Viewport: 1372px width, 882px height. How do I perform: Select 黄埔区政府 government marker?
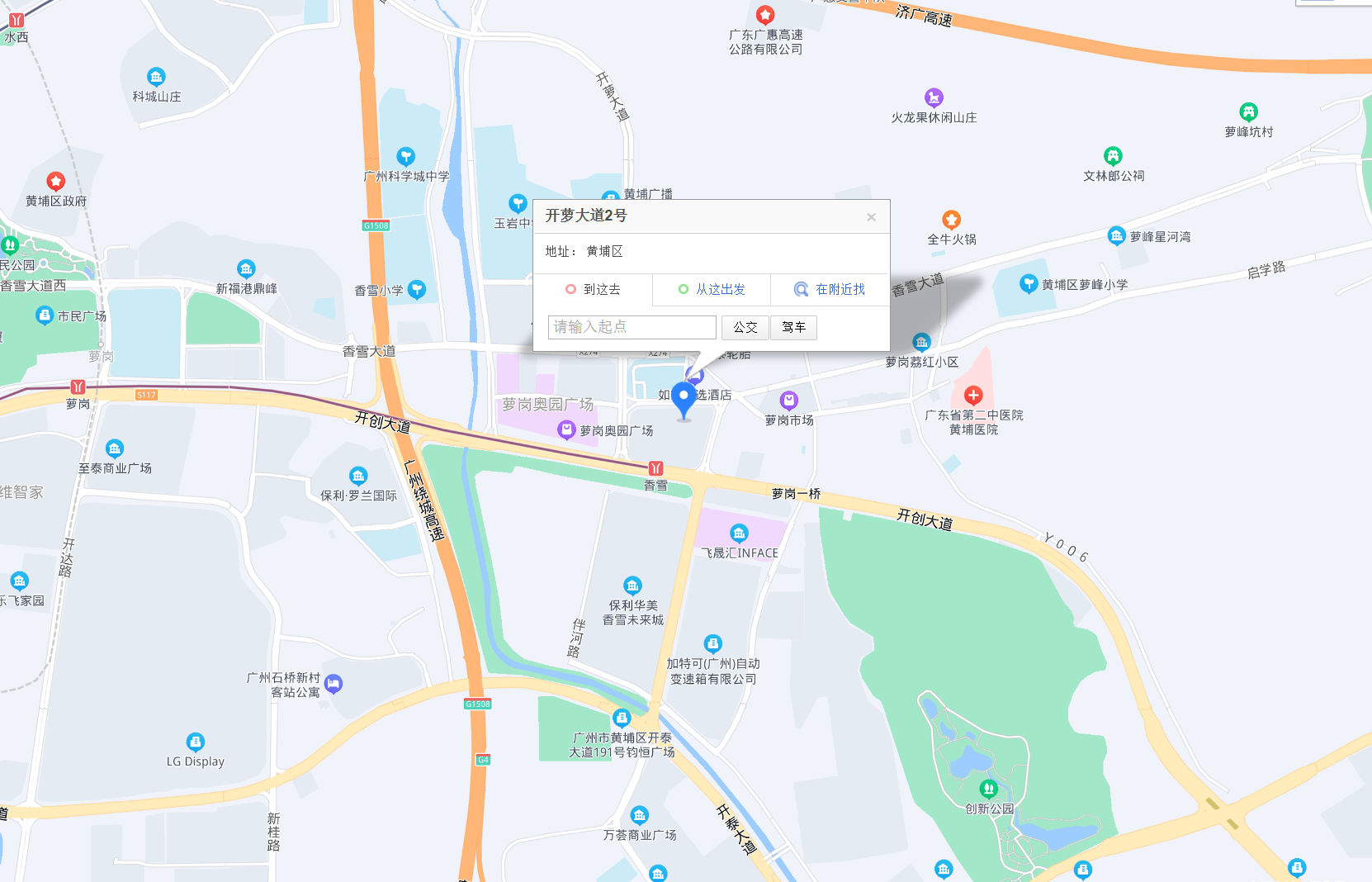[x=55, y=181]
